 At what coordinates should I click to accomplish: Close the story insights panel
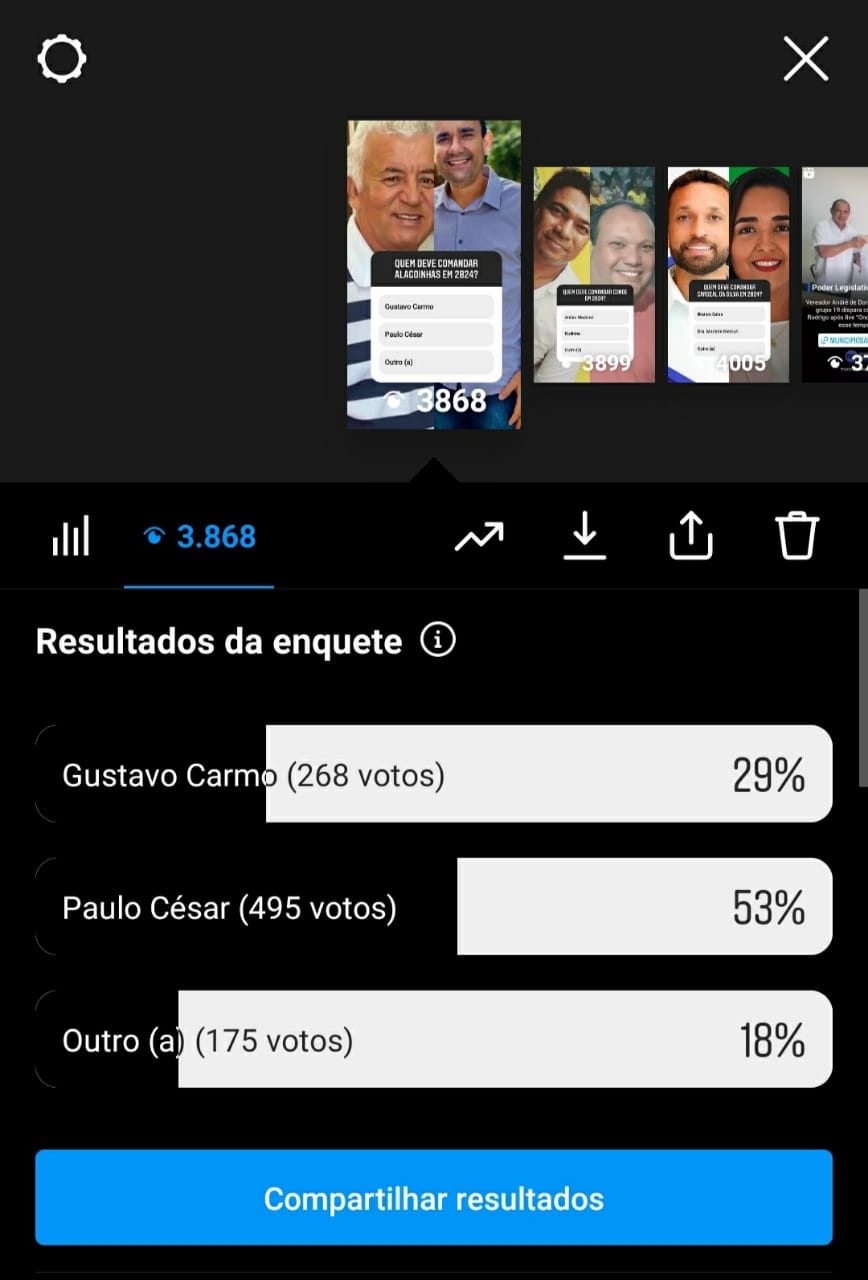[x=806, y=59]
